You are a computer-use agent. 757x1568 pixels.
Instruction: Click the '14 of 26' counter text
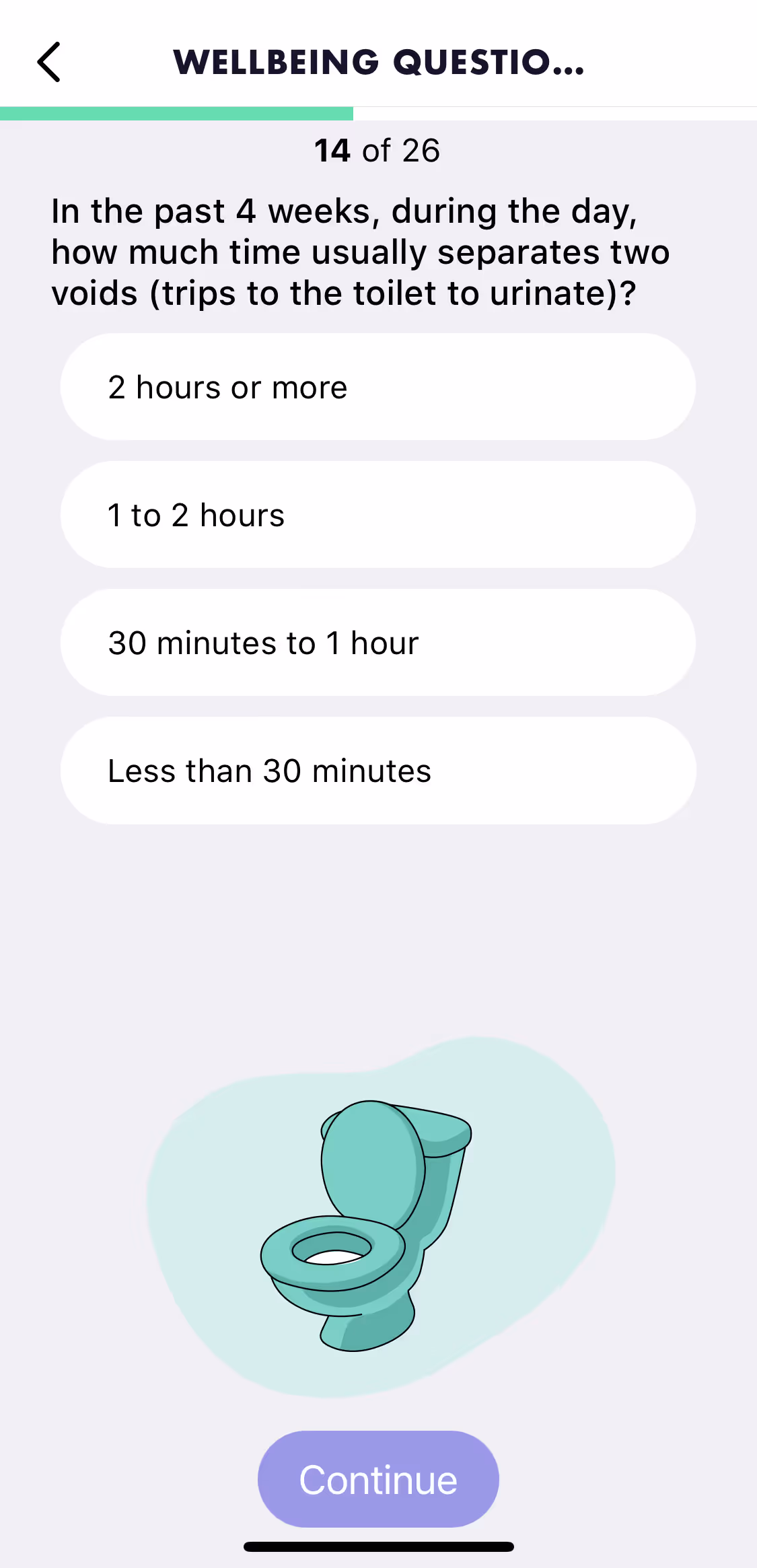click(x=377, y=149)
